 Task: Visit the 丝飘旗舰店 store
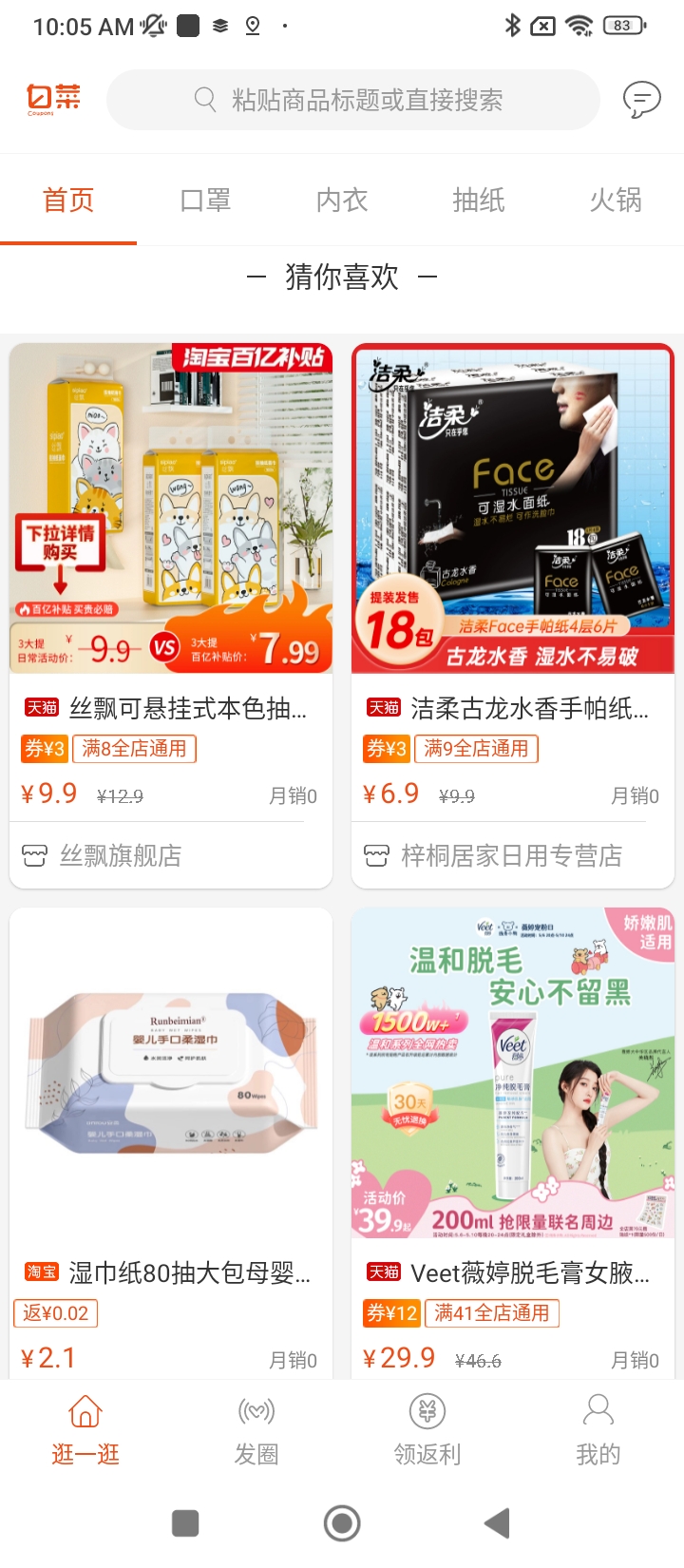(x=121, y=856)
